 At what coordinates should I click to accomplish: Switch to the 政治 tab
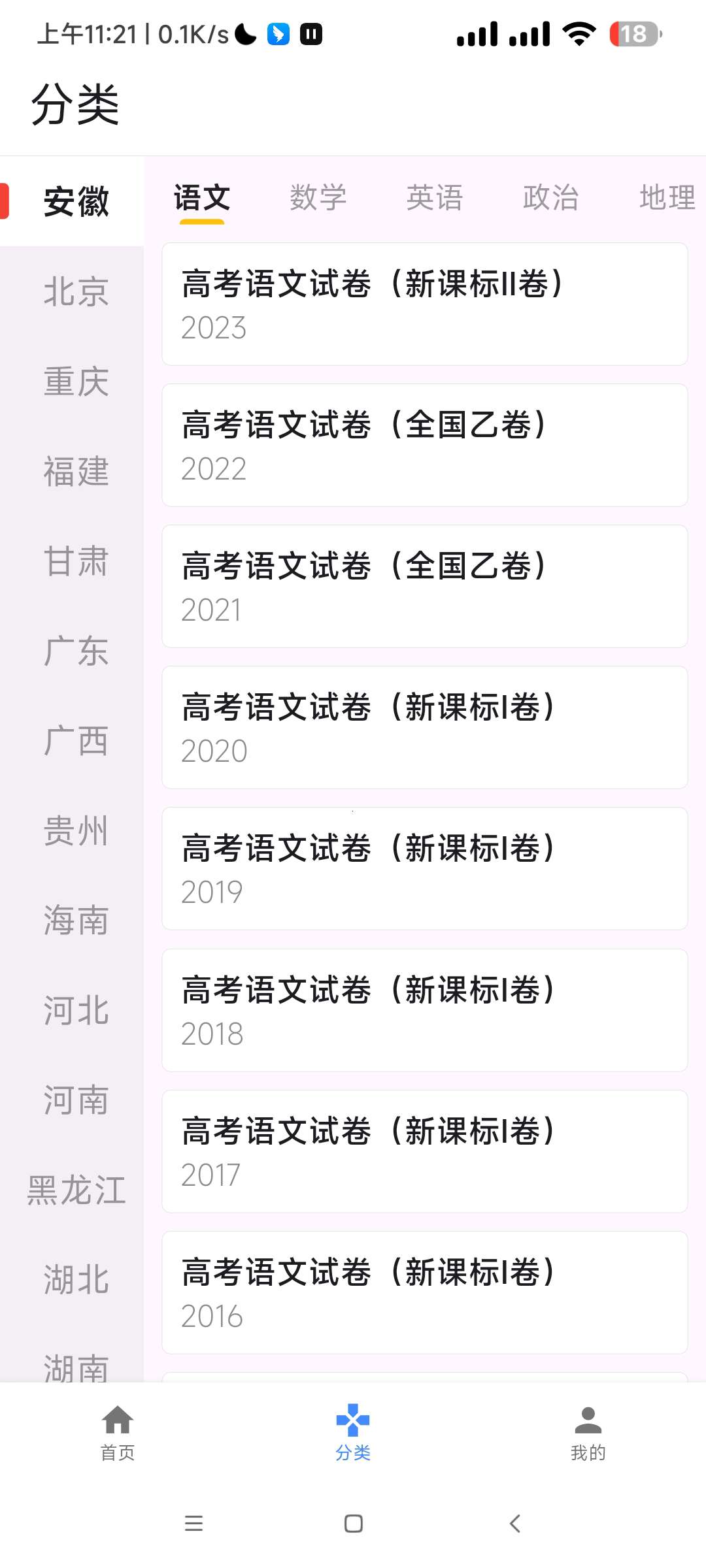550,197
